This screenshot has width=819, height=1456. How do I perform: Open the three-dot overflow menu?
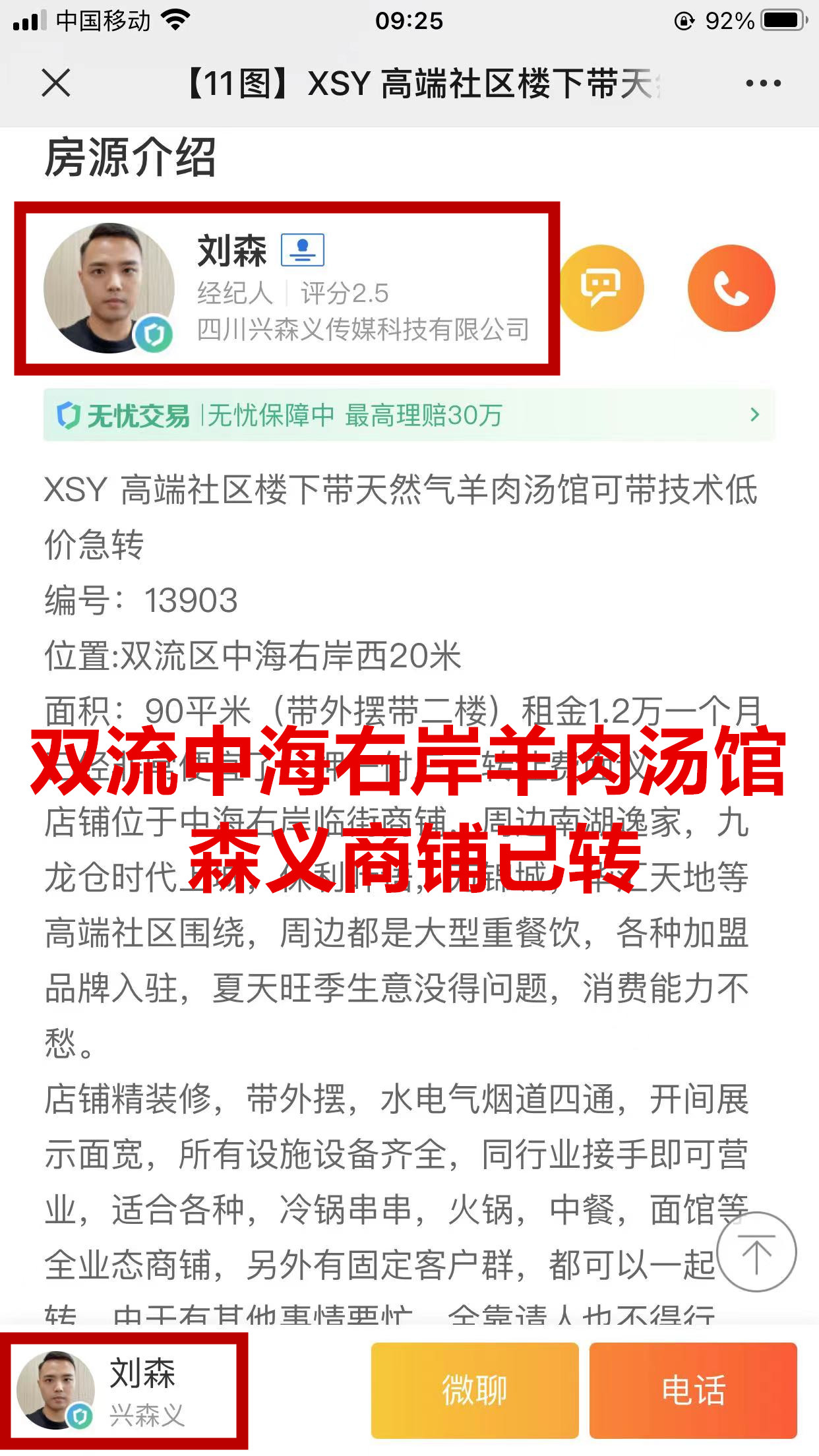(763, 83)
